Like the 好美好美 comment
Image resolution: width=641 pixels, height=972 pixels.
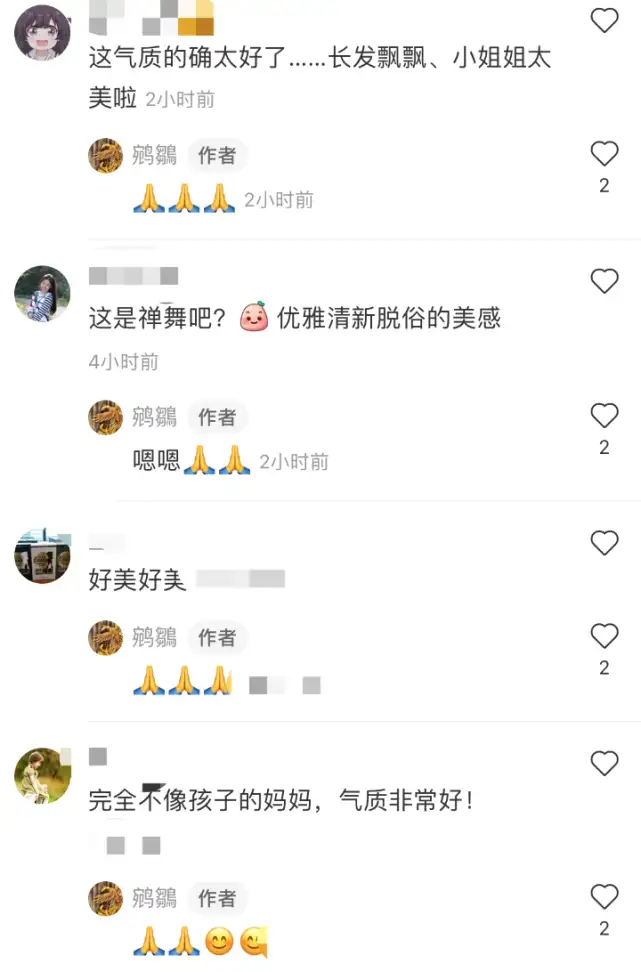click(x=604, y=543)
